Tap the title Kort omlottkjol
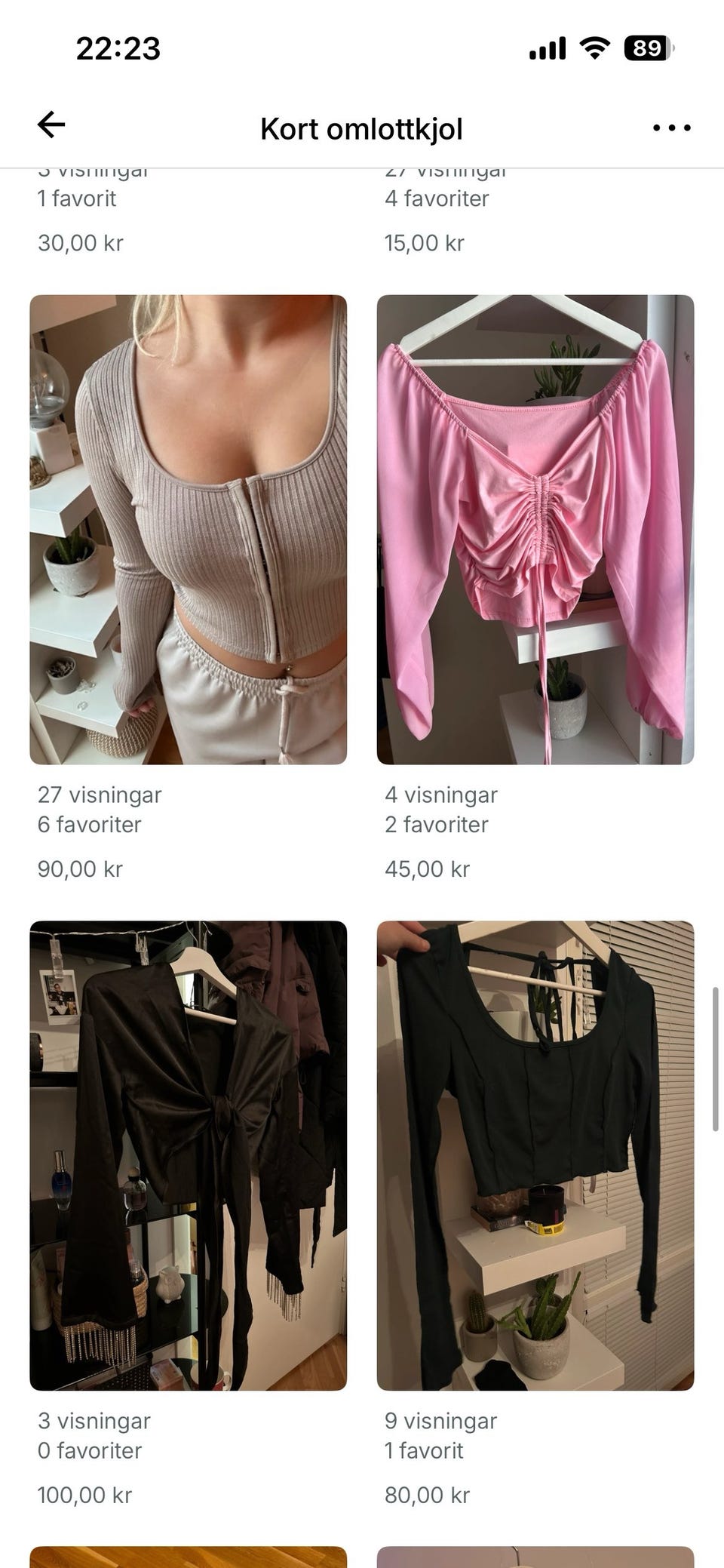 [362, 128]
